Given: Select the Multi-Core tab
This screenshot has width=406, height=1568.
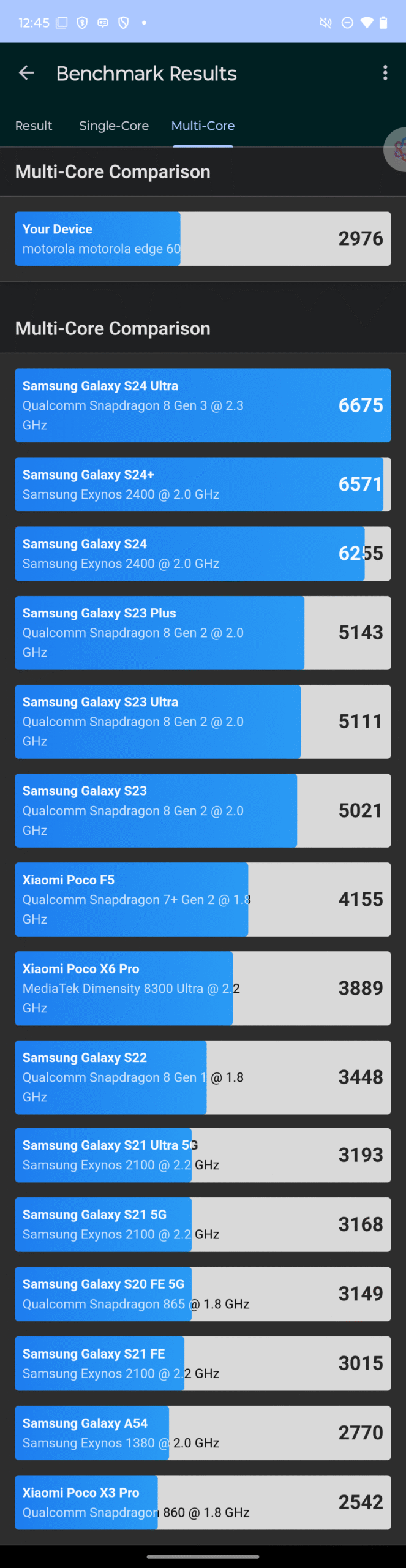Looking at the screenshot, I should pyautogui.click(x=203, y=126).
